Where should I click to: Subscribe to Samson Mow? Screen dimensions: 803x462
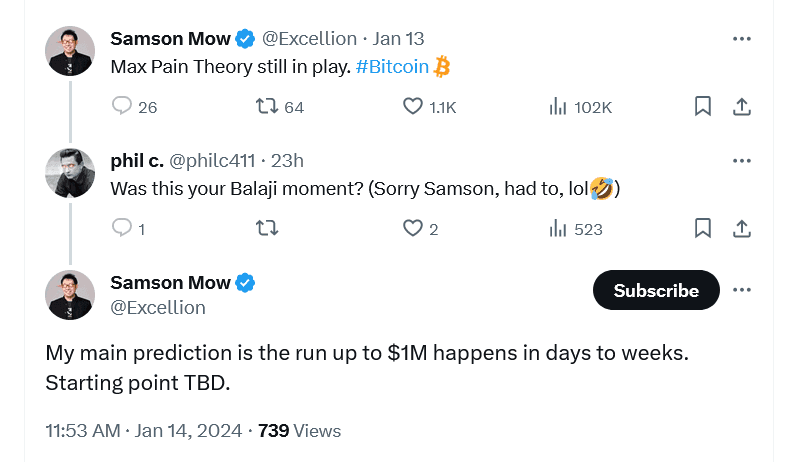(x=656, y=290)
